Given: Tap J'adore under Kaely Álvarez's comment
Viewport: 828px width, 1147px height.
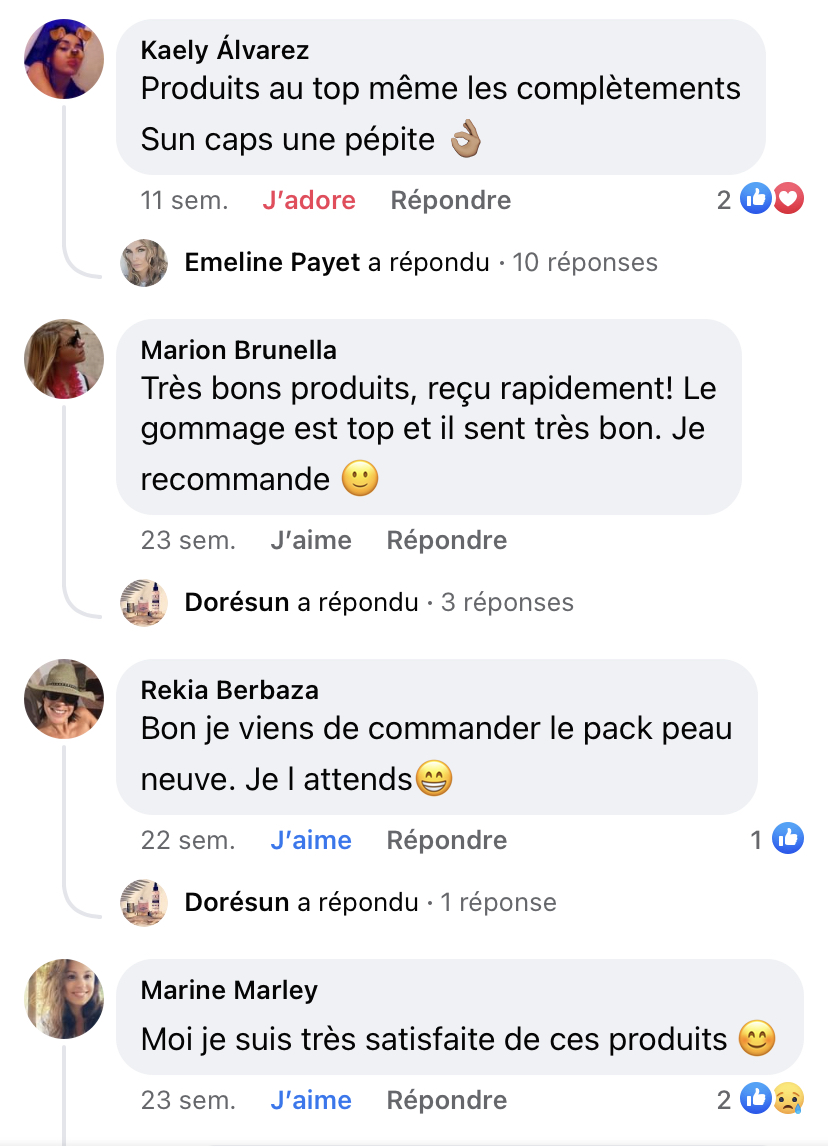Looking at the screenshot, I should click(308, 200).
